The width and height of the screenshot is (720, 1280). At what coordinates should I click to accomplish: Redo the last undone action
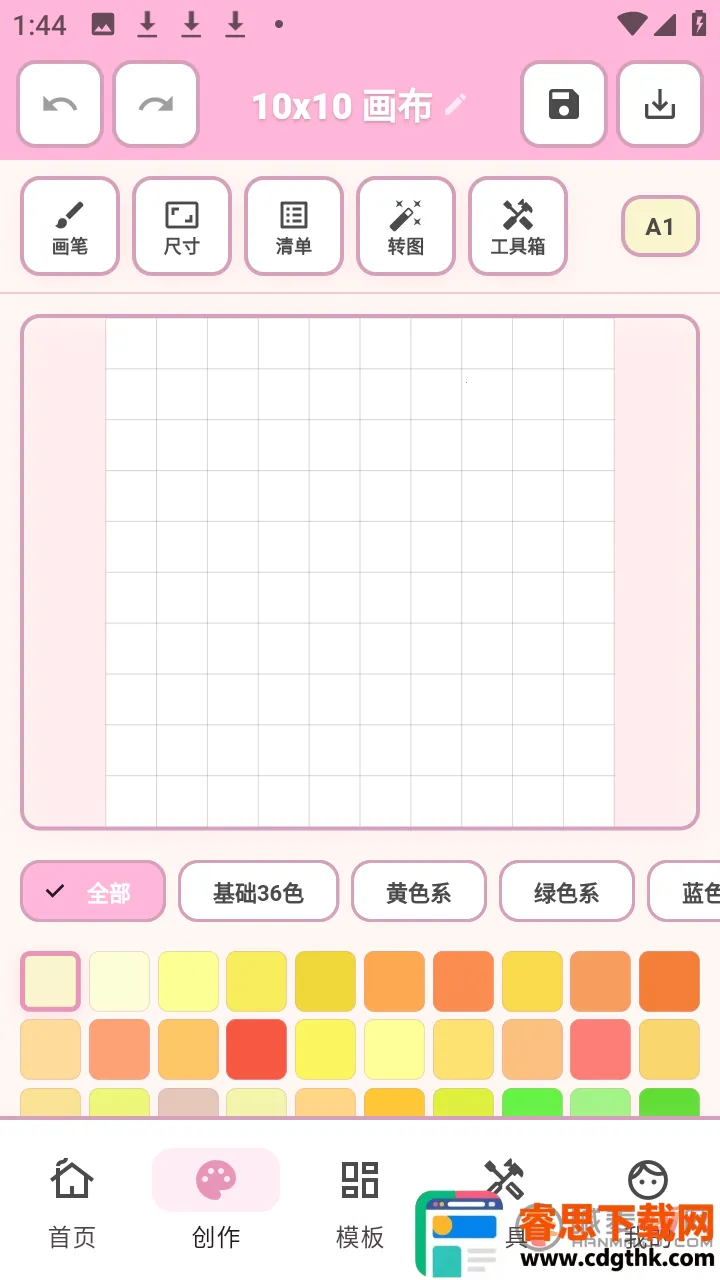tap(156, 104)
